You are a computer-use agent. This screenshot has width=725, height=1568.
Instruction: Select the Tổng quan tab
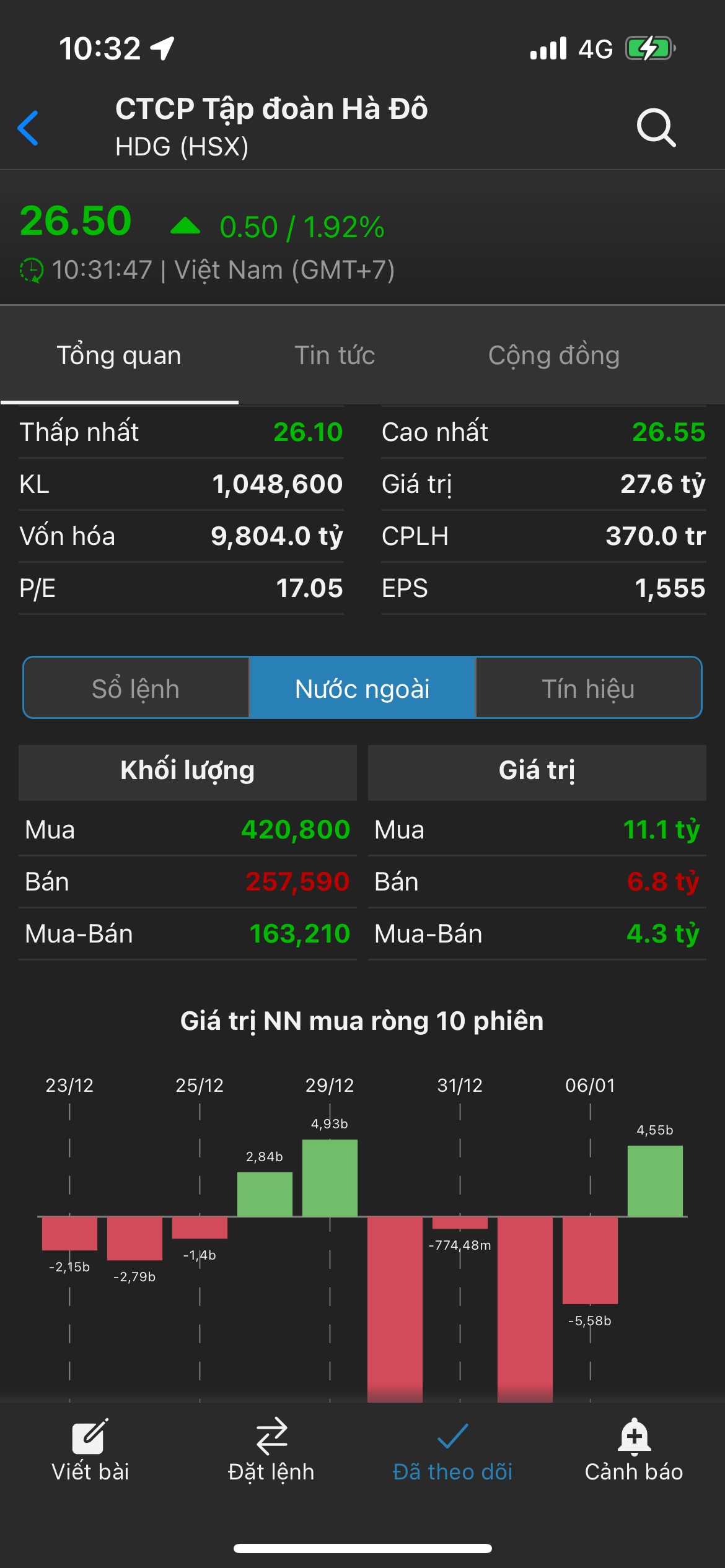(x=119, y=355)
